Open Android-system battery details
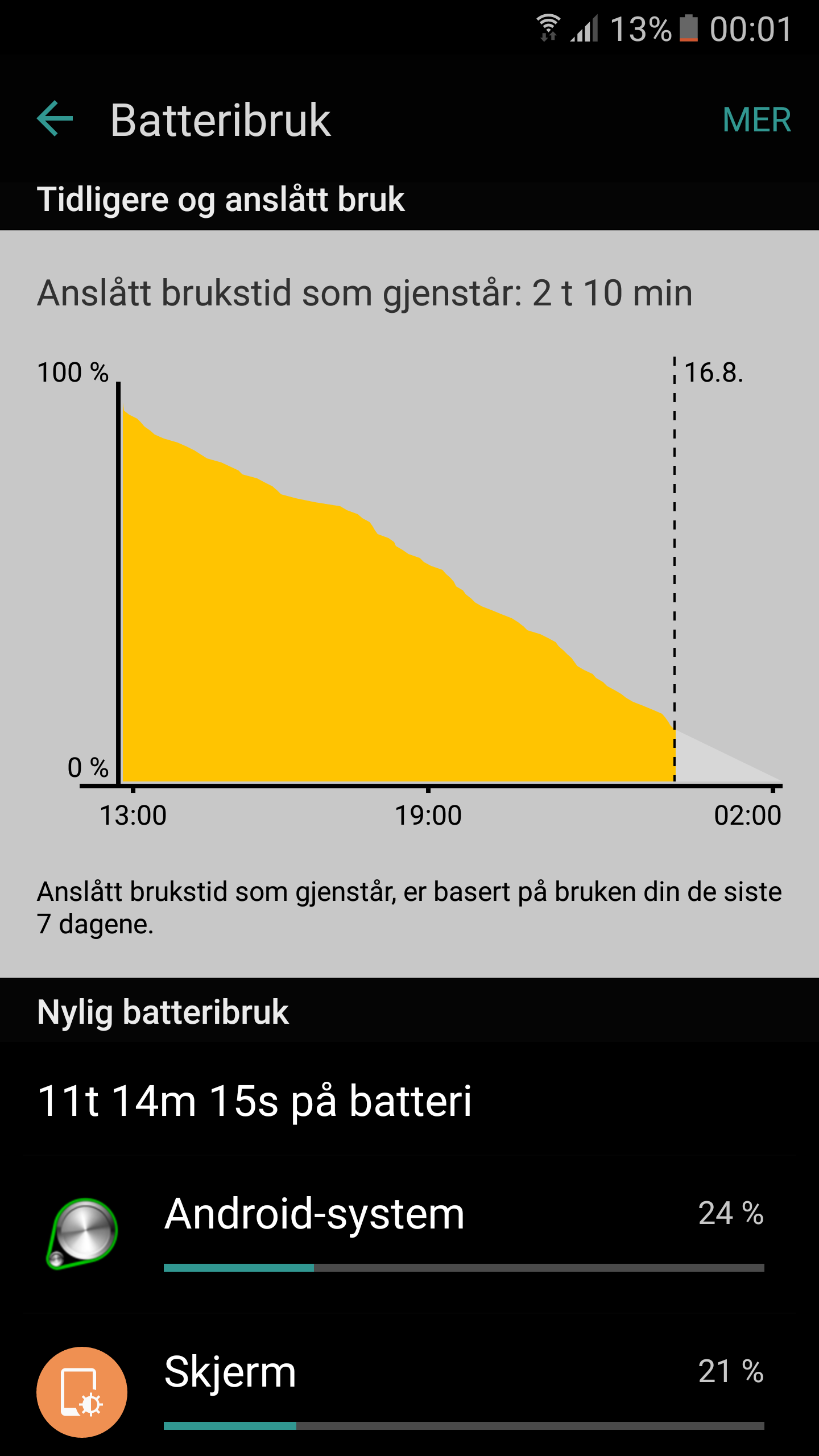The image size is (819, 1456). point(409,1232)
